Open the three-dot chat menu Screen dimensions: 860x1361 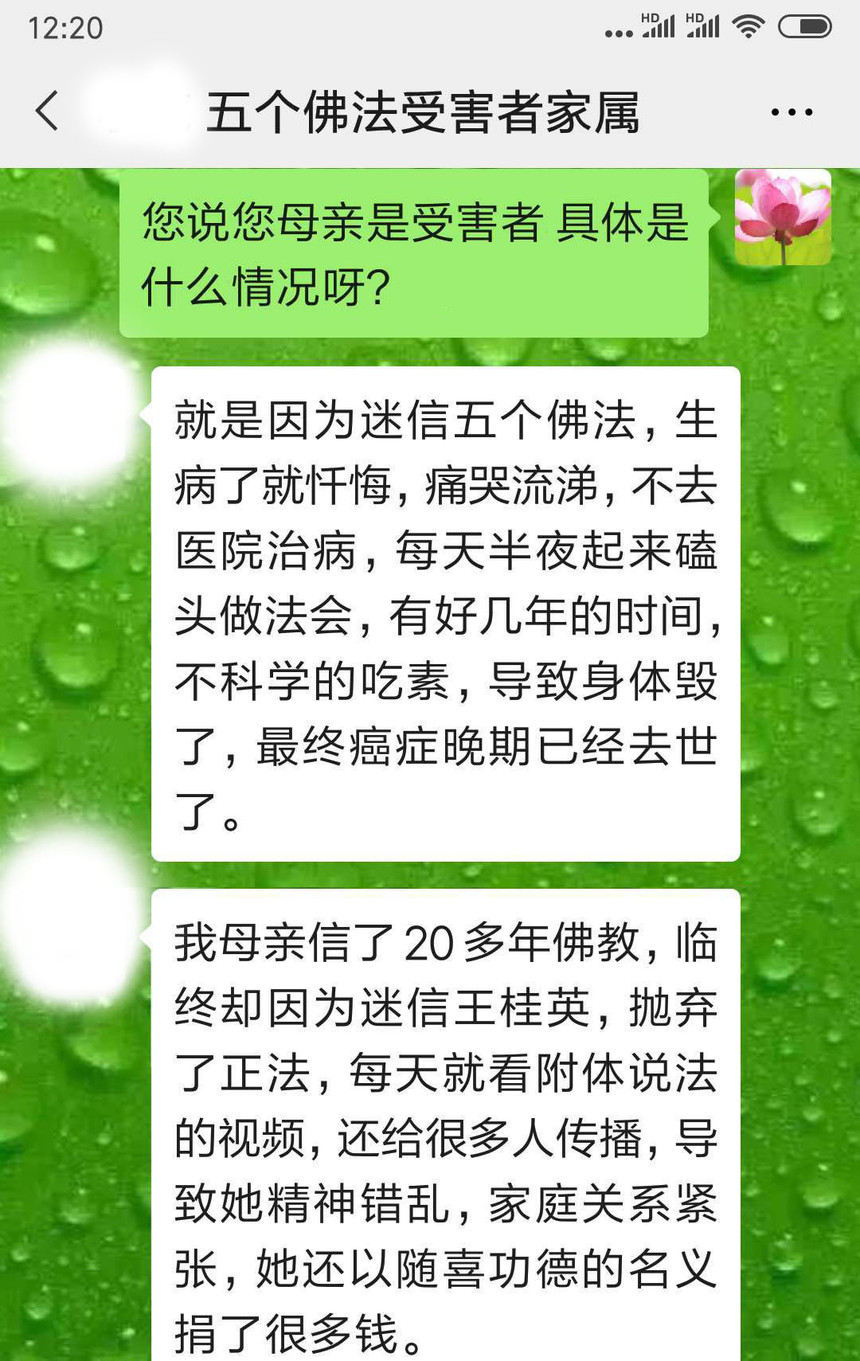(791, 113)
